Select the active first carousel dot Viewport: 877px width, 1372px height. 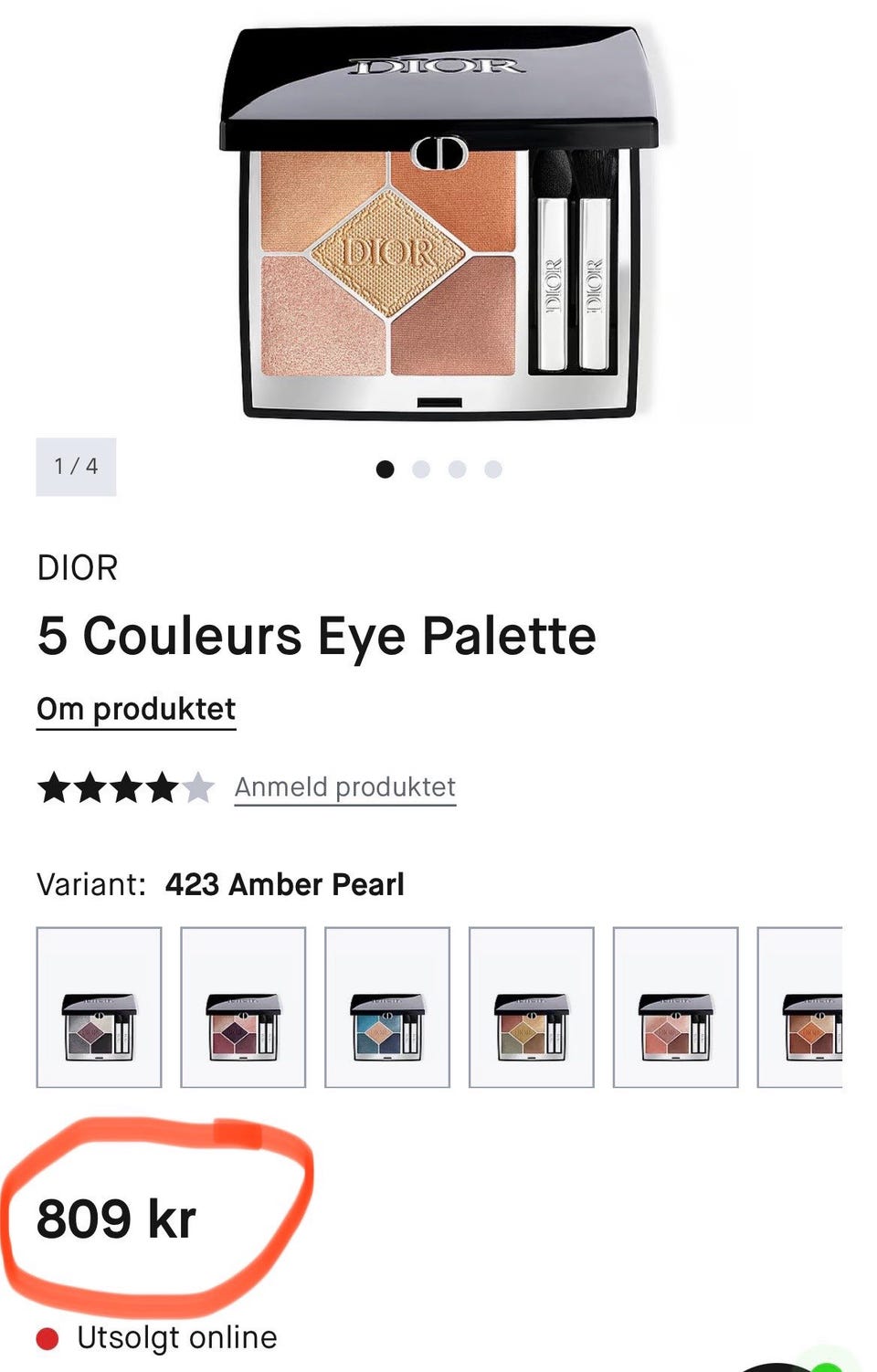coord(387,467)
